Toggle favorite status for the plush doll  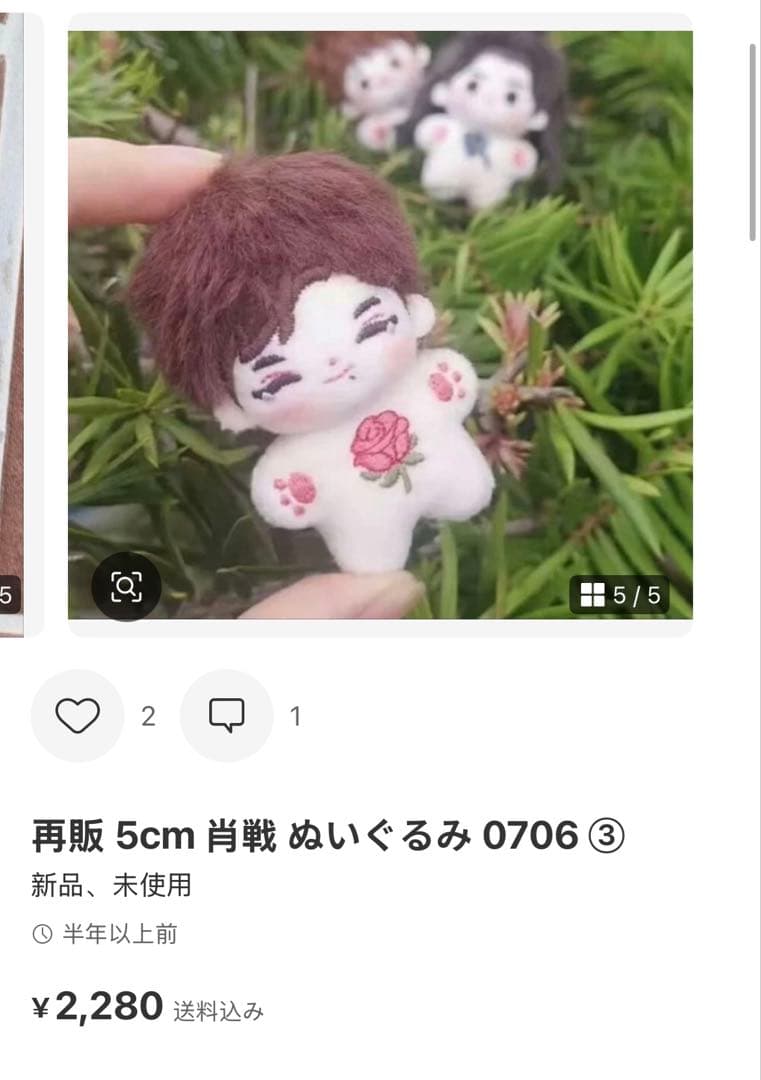tap(77, 714)
